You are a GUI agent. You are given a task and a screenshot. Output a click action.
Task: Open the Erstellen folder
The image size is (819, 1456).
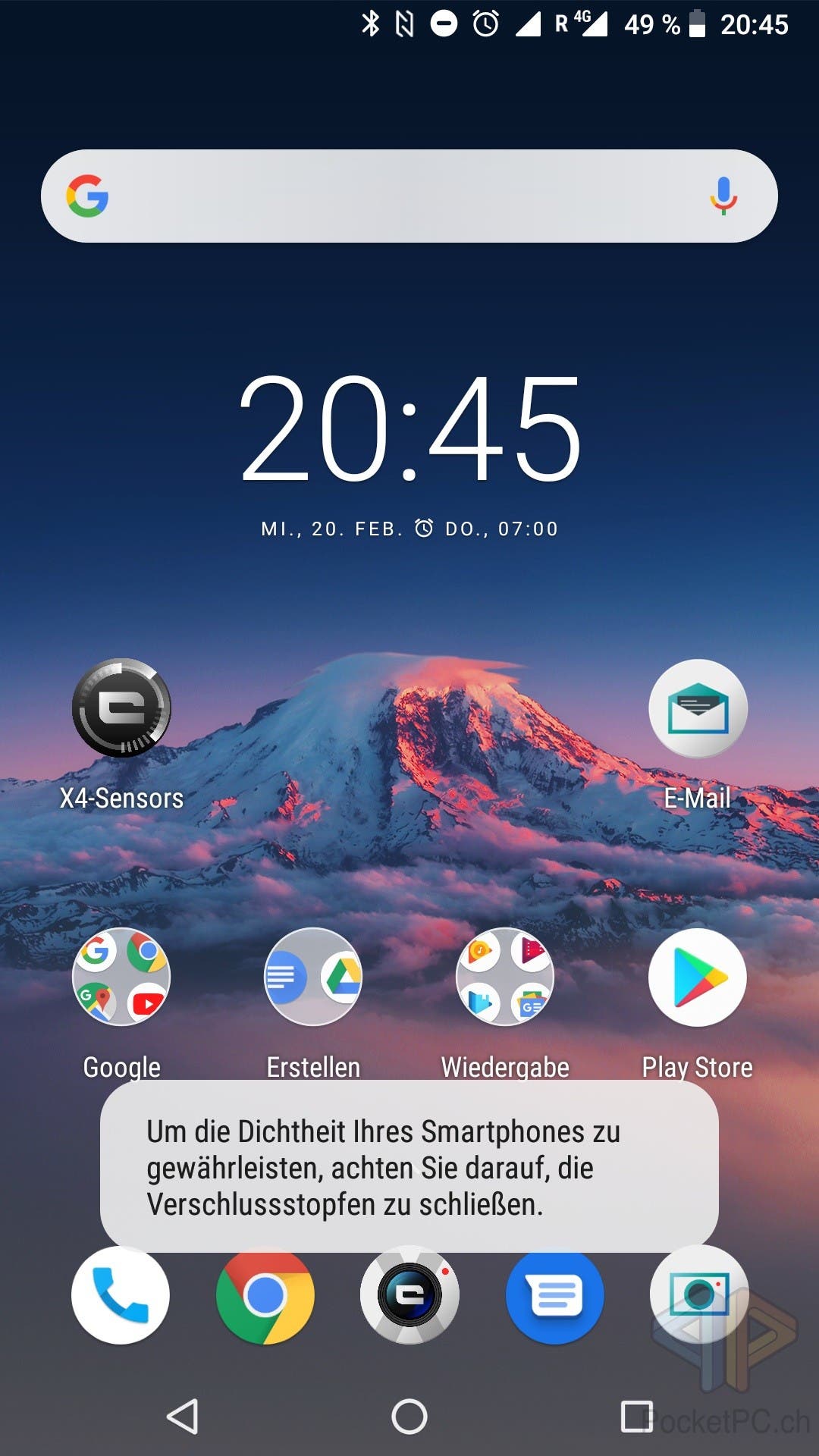point(313,977)
